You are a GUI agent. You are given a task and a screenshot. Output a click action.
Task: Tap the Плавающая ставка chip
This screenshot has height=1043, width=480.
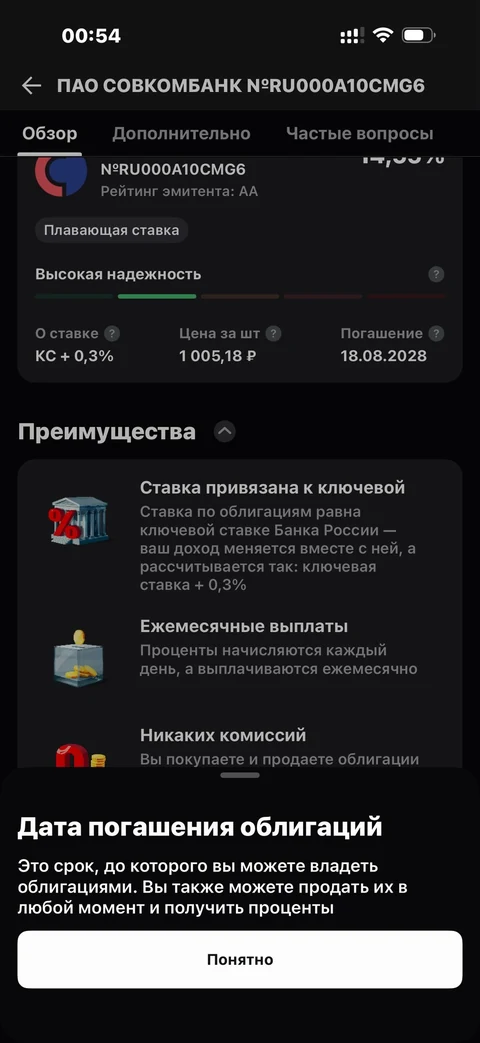coord(112,231)
